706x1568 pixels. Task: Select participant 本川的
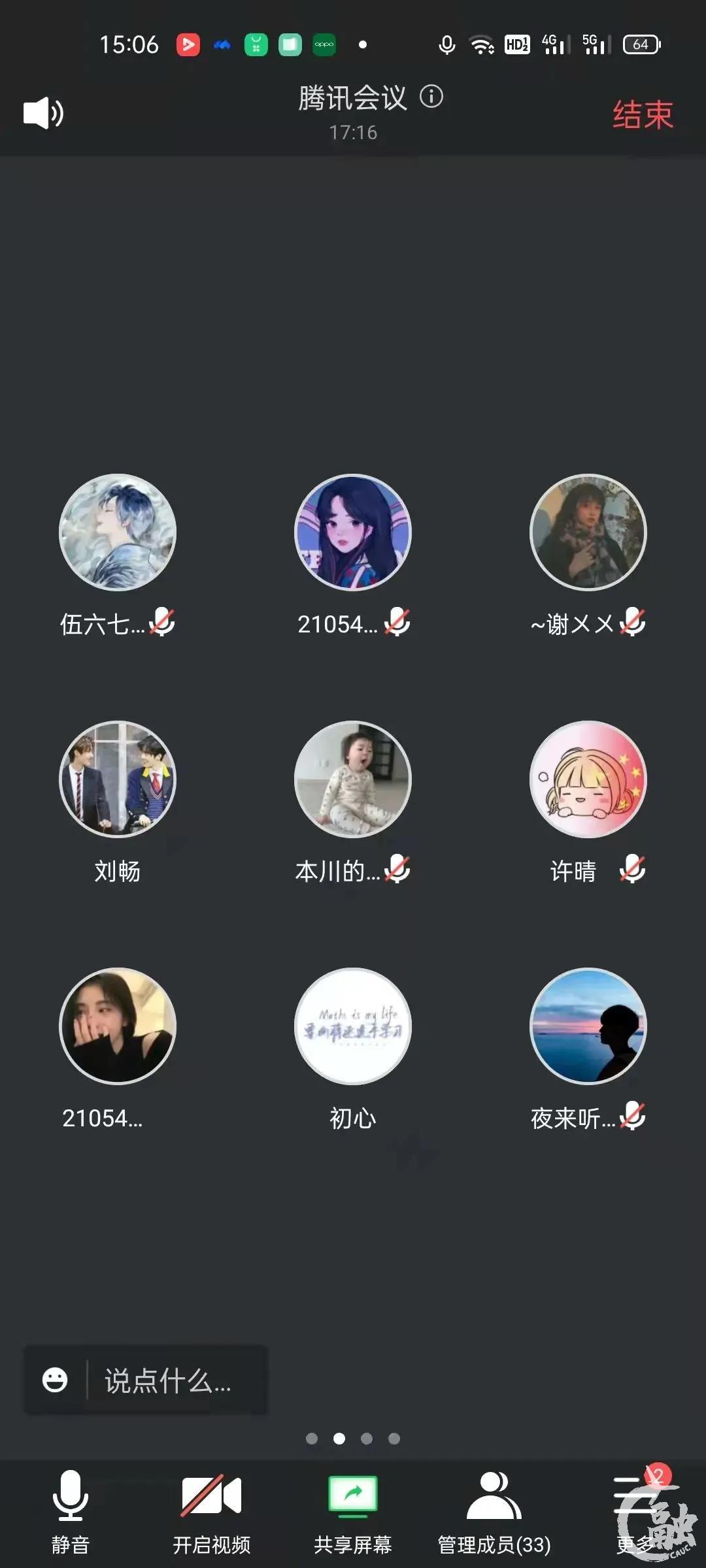353,779
